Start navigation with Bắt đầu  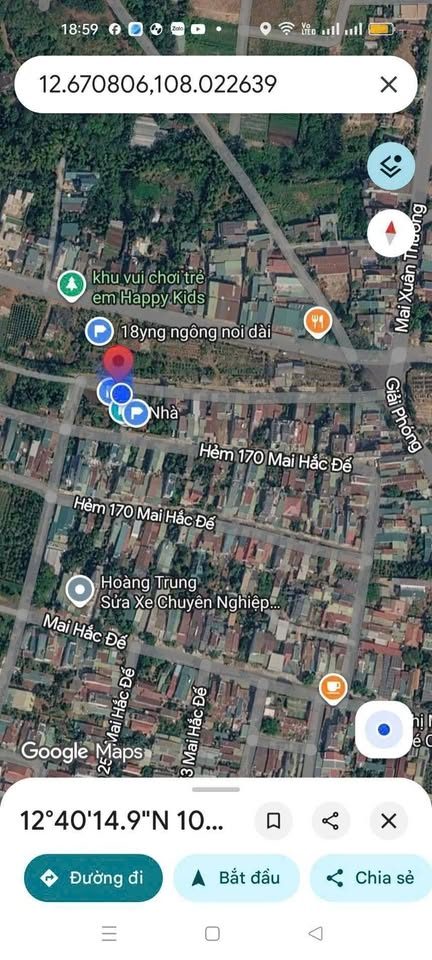236,878
